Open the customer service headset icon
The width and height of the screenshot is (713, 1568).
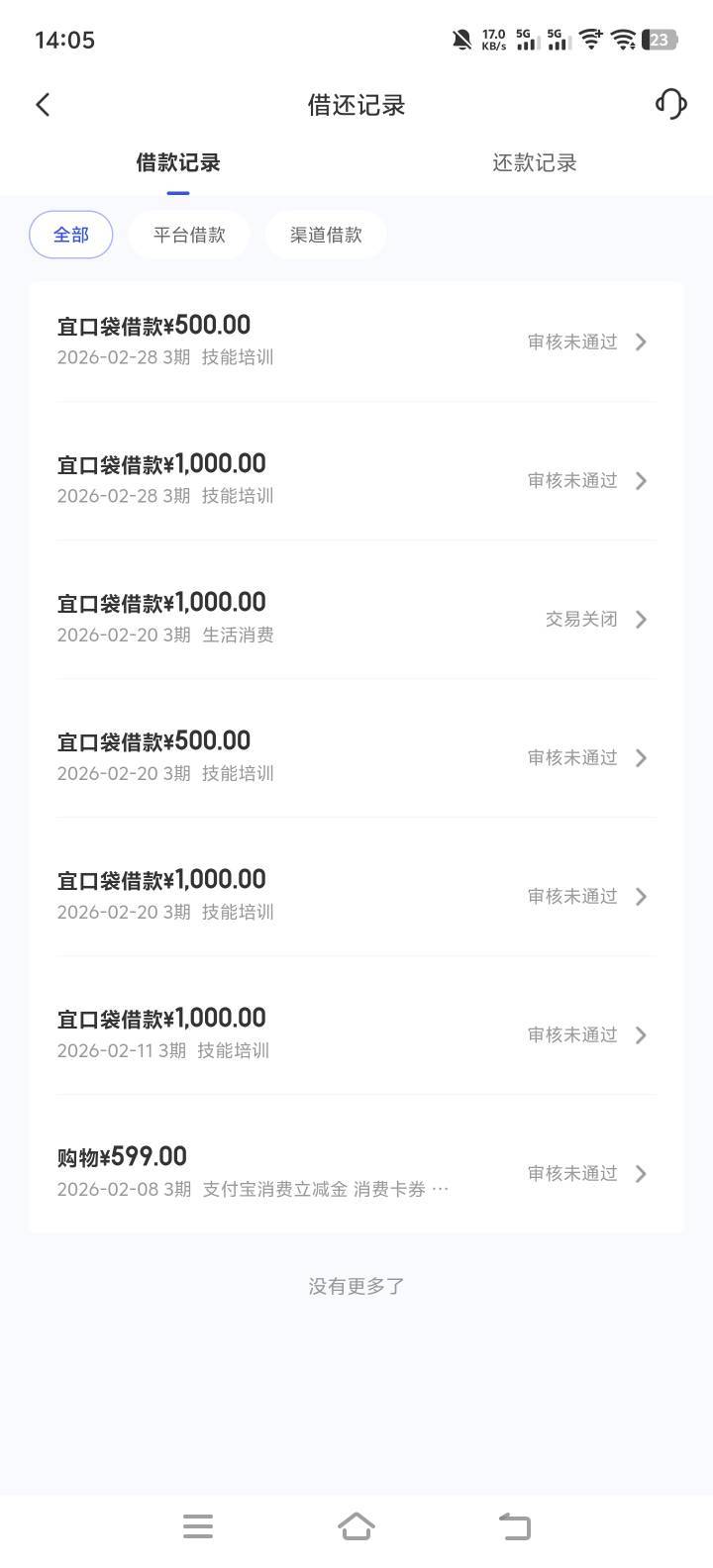pyautogui.click(x=670, y=104)
